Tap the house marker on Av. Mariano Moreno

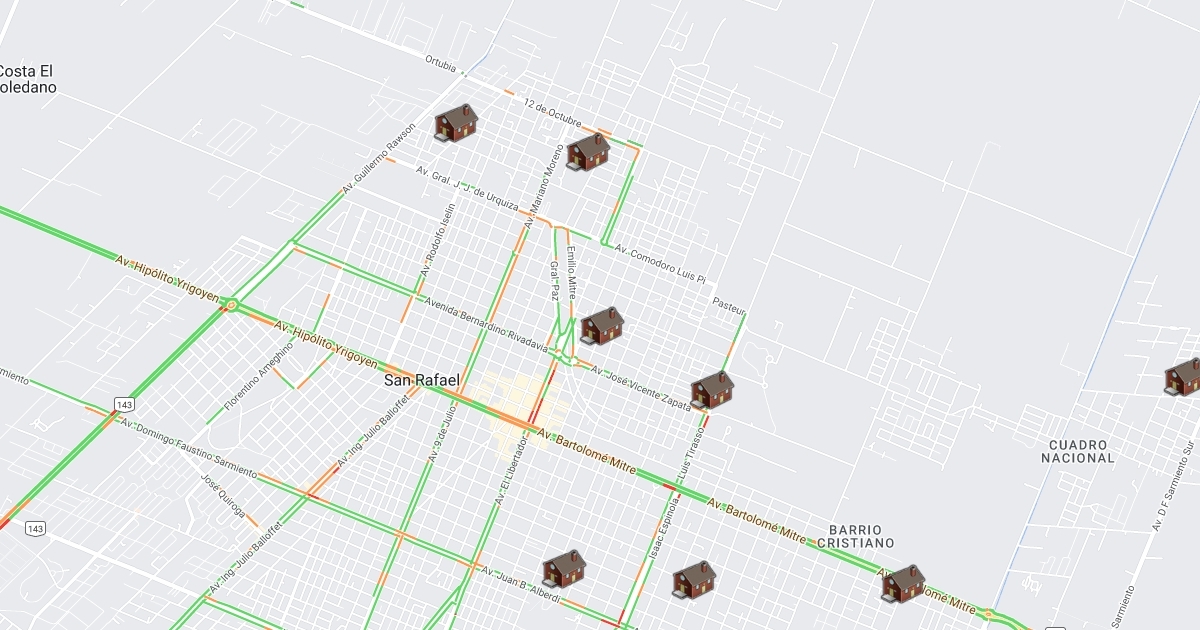(588, 152)
